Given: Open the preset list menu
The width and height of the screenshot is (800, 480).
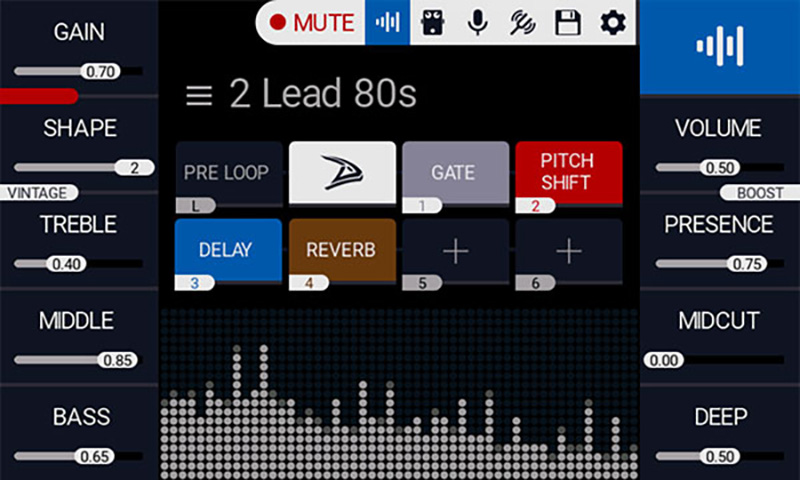Looking at the screenshot, I should click(x=199, y=95).
